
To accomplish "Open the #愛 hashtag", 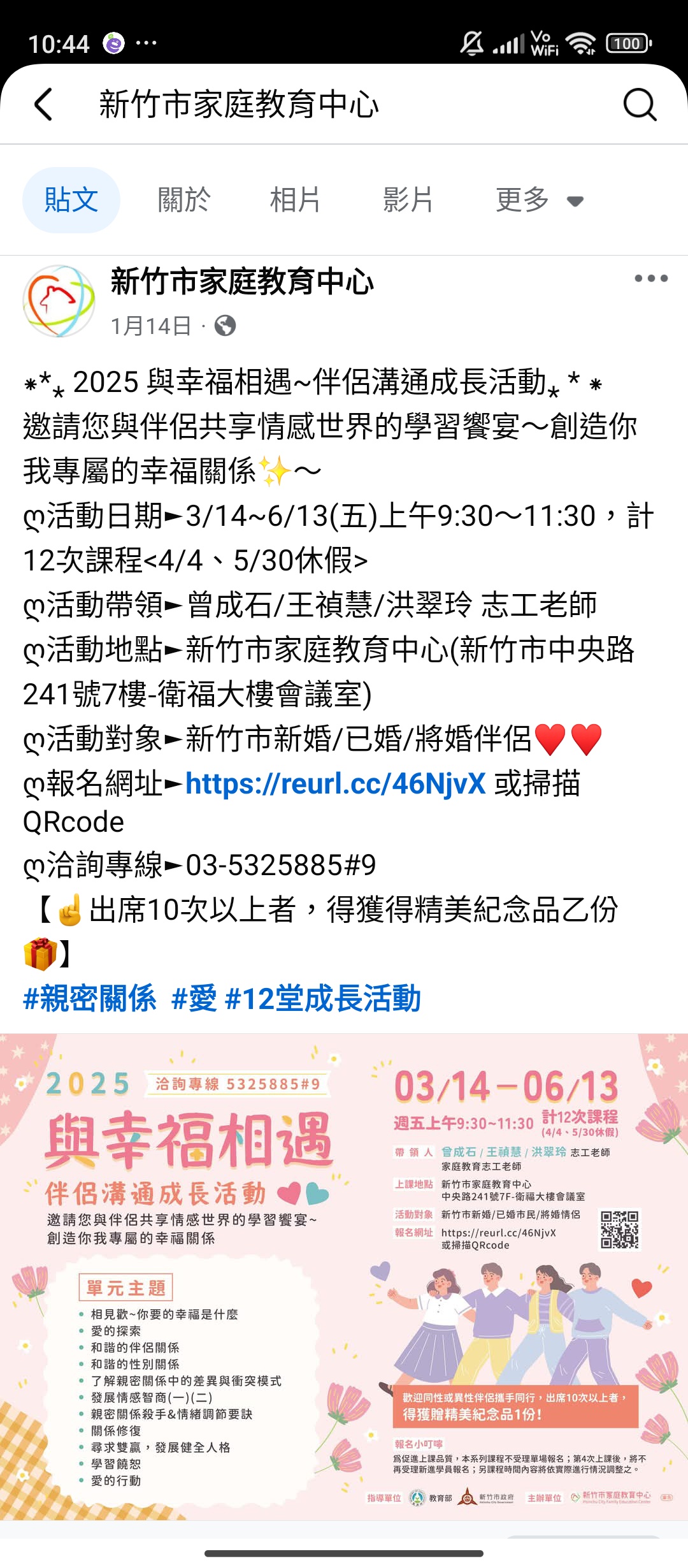I will click(194, 998).
